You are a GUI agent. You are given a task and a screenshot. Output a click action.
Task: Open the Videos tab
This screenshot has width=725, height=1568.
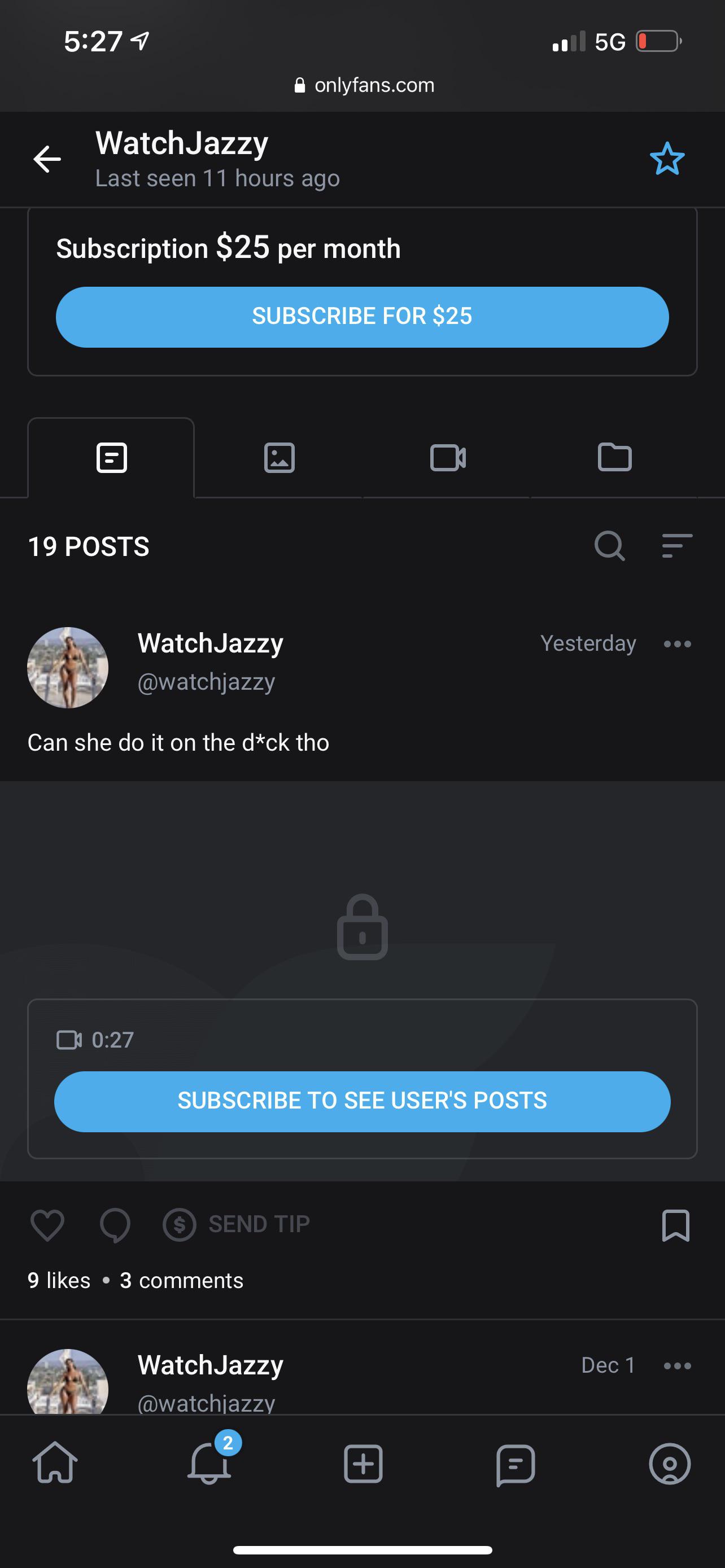tap(447, 458)
